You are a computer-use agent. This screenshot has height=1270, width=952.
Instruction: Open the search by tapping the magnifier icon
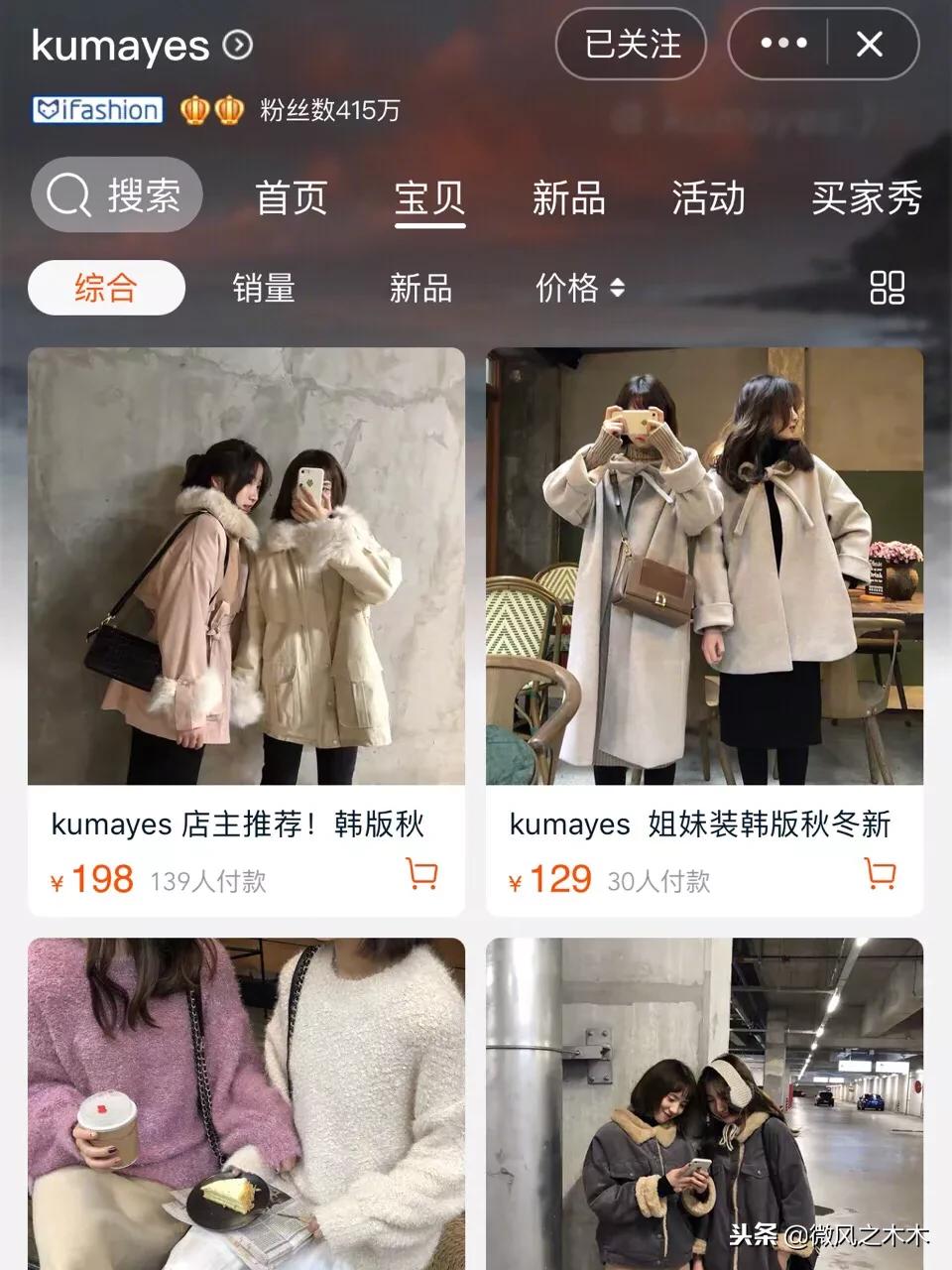point(66,195)
